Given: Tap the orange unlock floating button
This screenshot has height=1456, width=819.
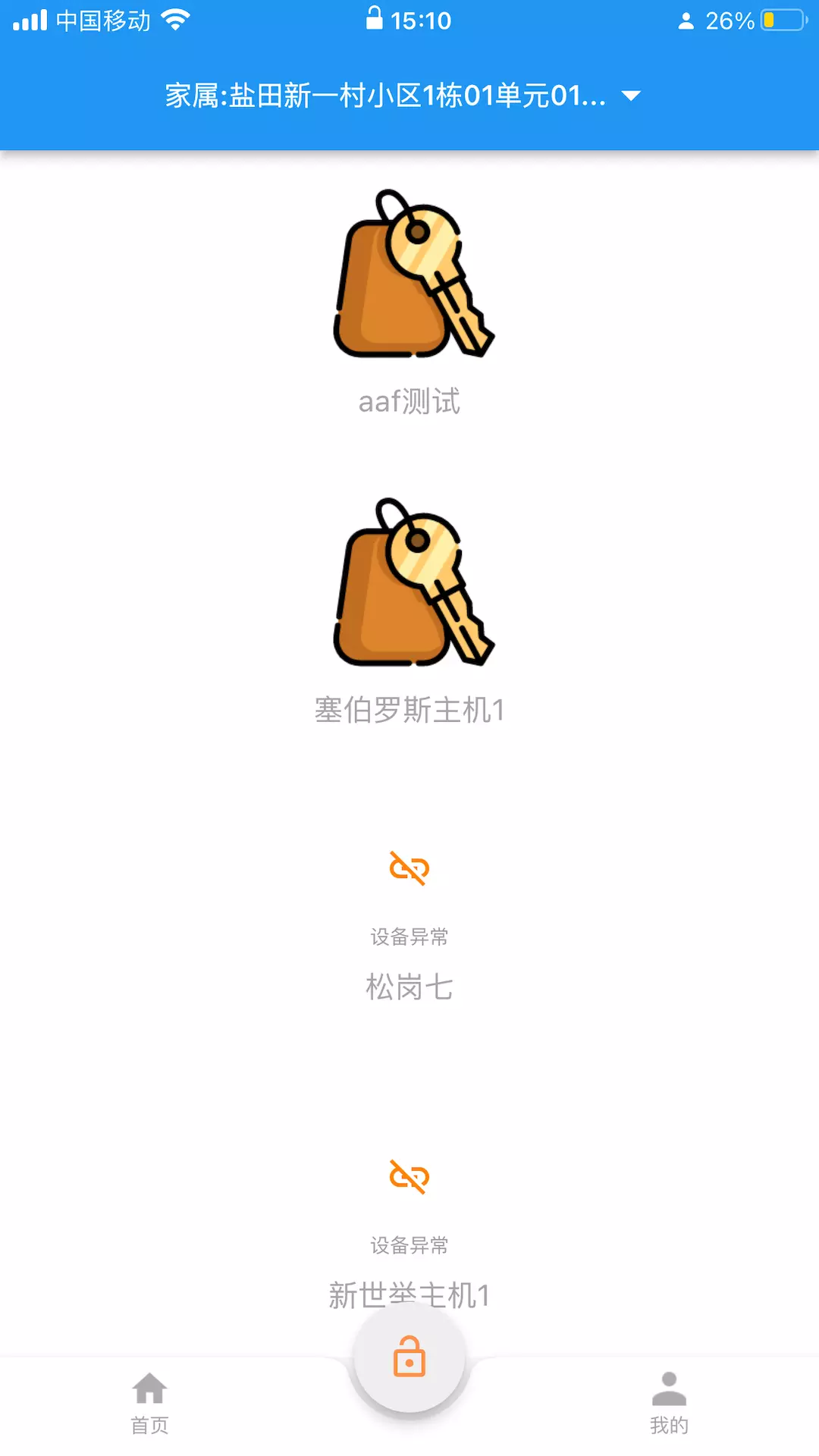Looking at the screenshot, I should pyautogui.click(x=409, y=1357).
